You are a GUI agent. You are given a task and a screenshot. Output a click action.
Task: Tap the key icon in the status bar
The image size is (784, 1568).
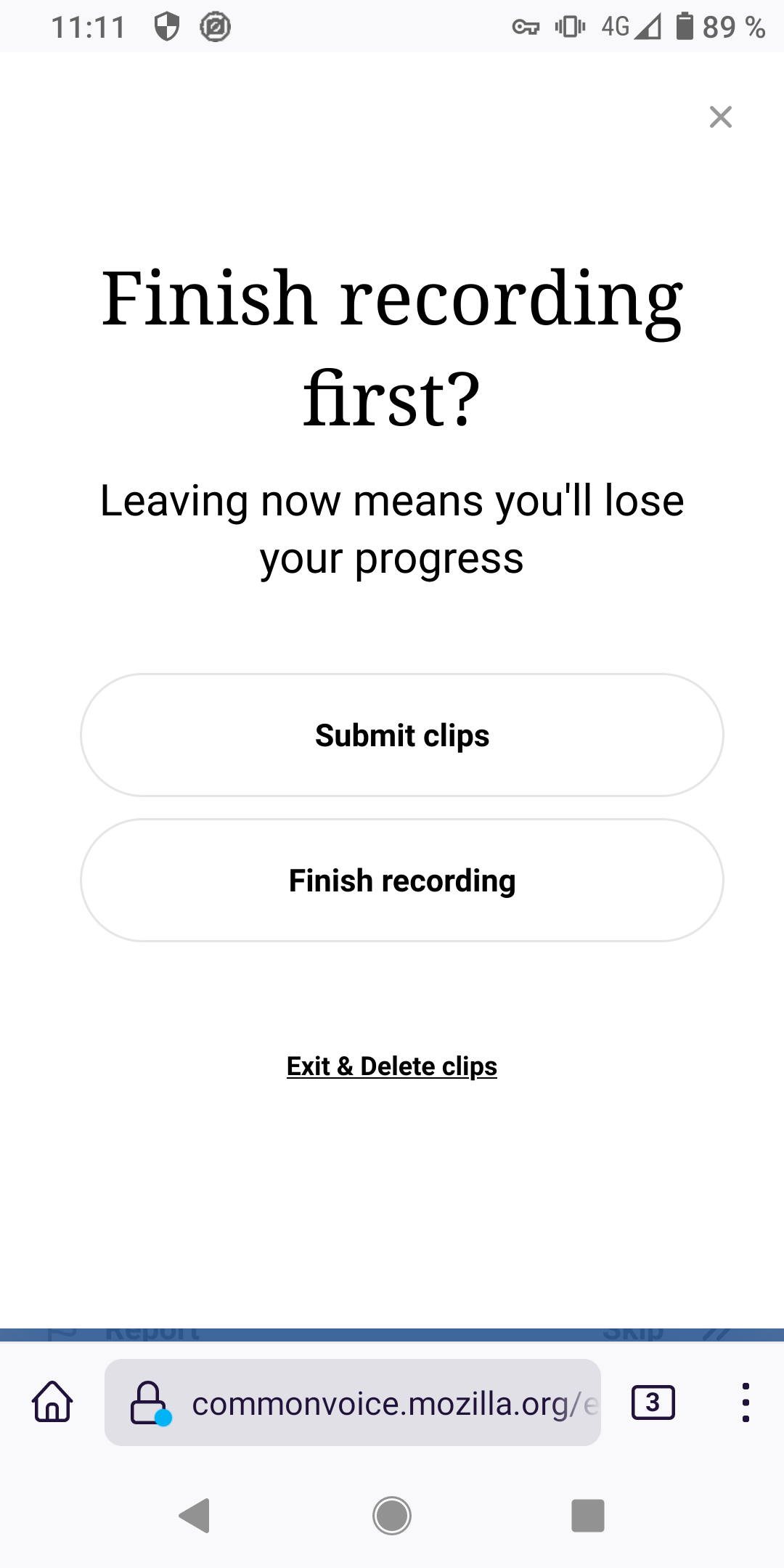524,26
